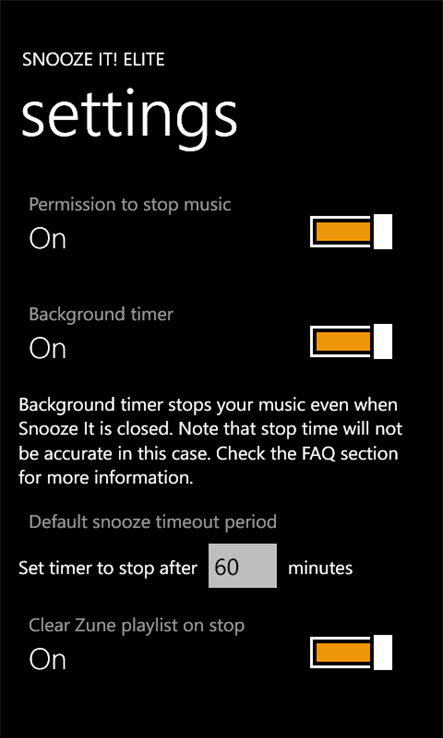Turn off Permission to stop music

351,231
